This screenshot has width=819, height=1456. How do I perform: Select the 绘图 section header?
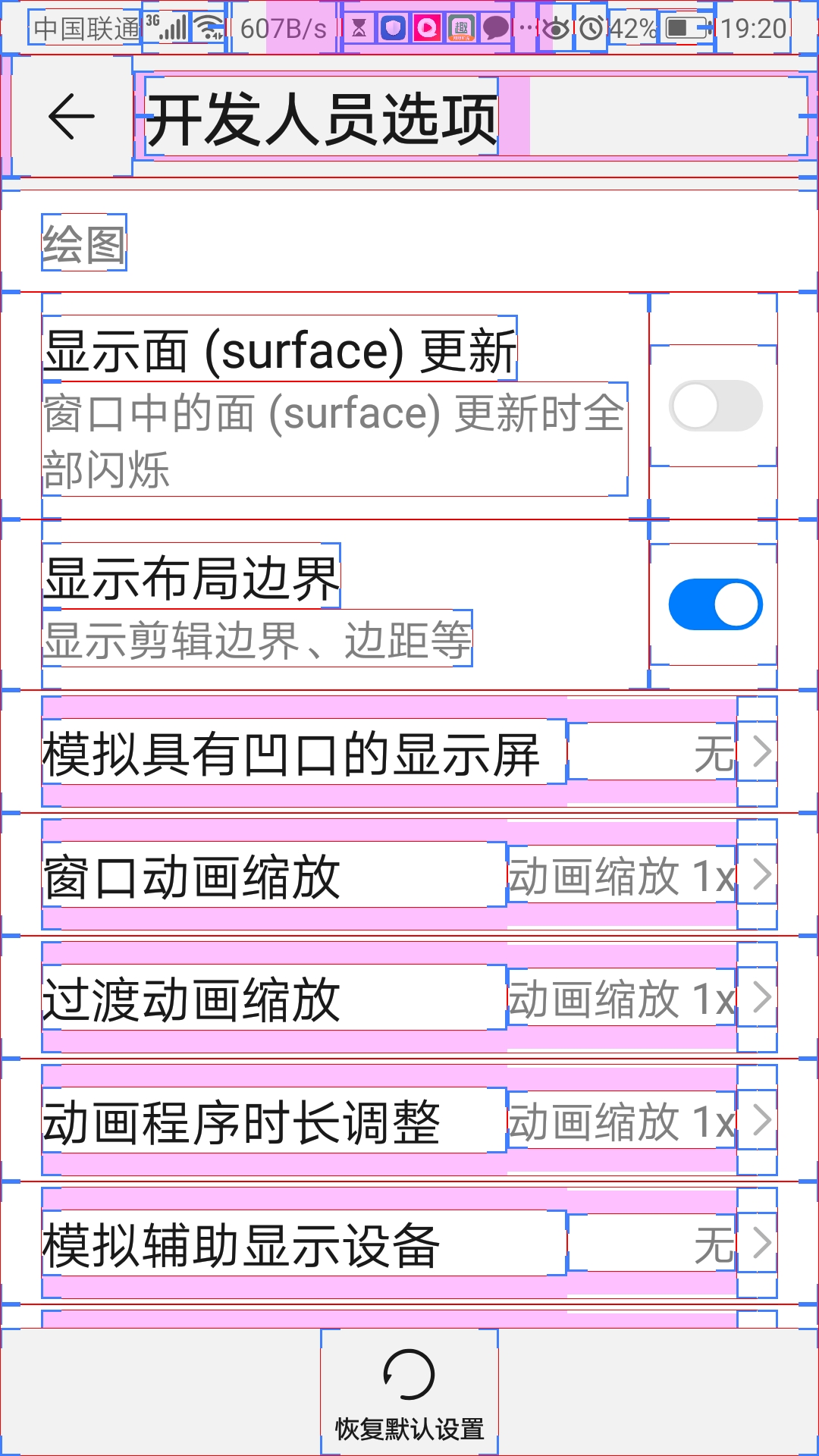(85, 241)
